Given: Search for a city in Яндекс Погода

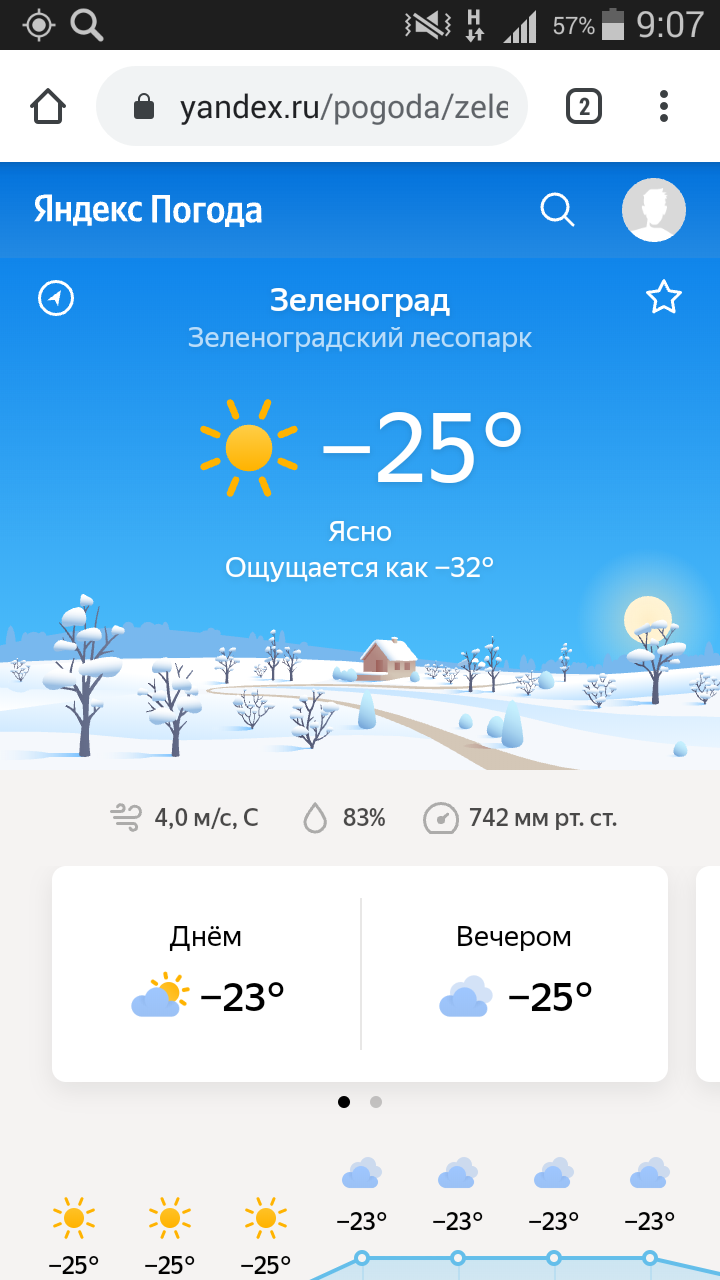Looking at the screenshot, I should 557,210.
